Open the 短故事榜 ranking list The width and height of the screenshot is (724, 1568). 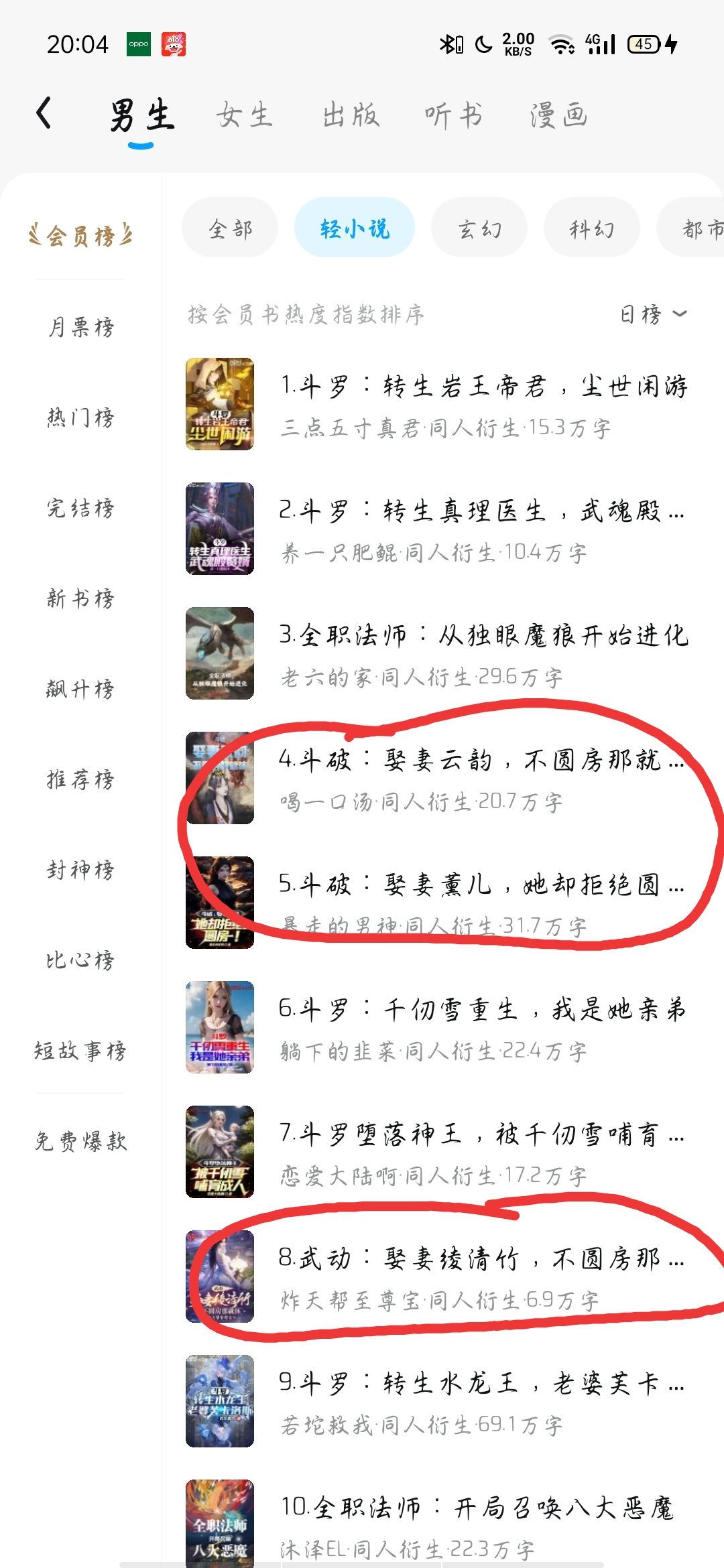(x=80, y=1051)
